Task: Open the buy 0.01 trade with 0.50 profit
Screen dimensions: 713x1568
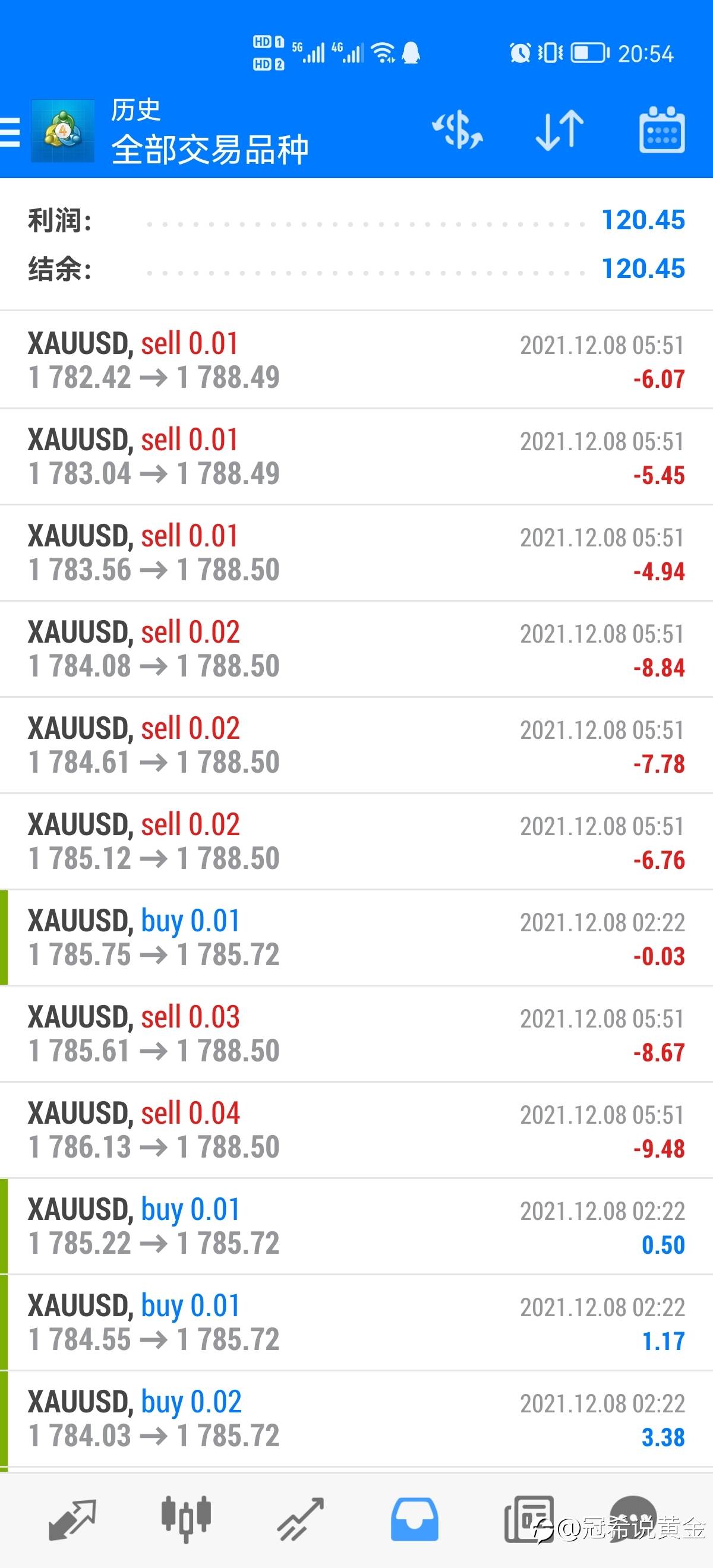Action: (x=356, y=1226)
